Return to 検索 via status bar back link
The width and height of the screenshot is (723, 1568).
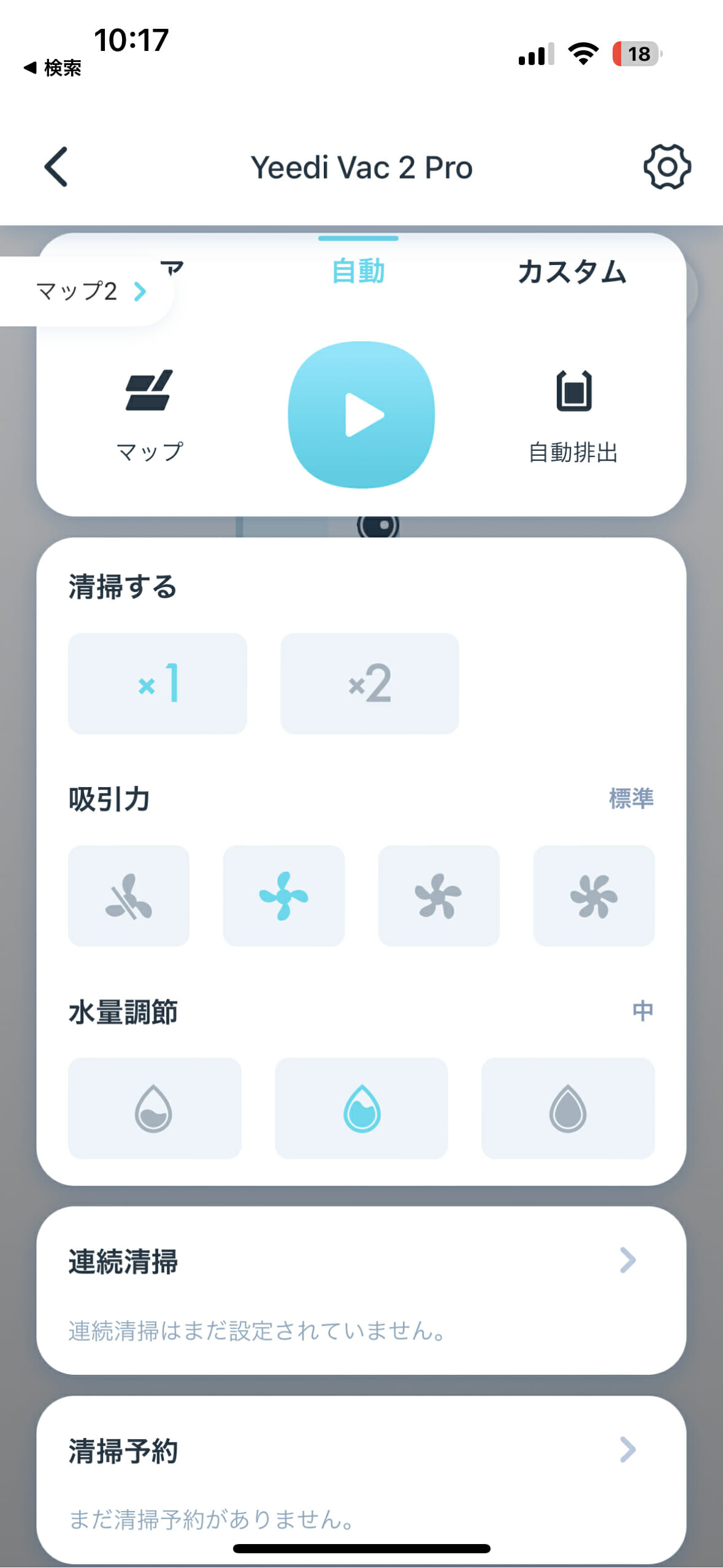point(53,67)
